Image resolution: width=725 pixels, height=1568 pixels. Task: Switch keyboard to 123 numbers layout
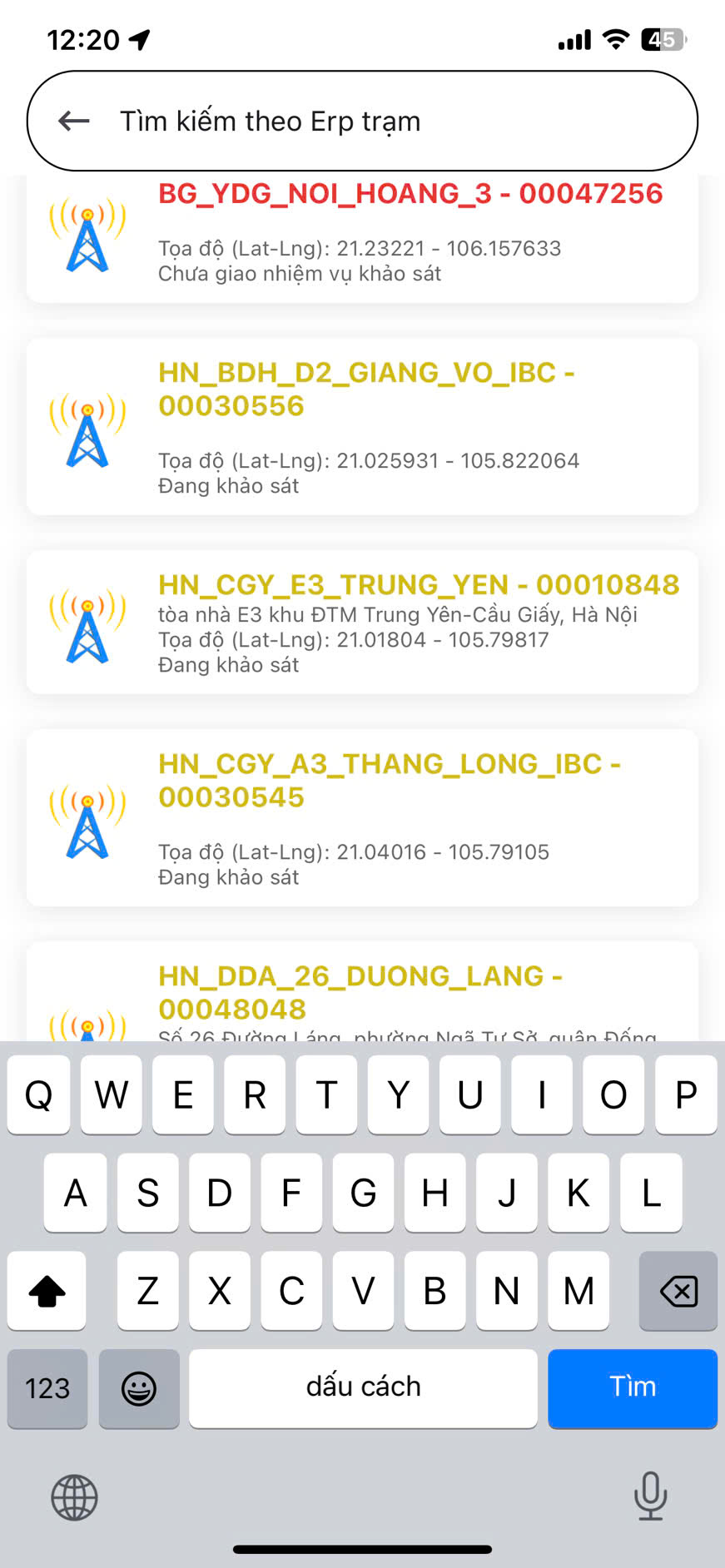coord(47,1388)
